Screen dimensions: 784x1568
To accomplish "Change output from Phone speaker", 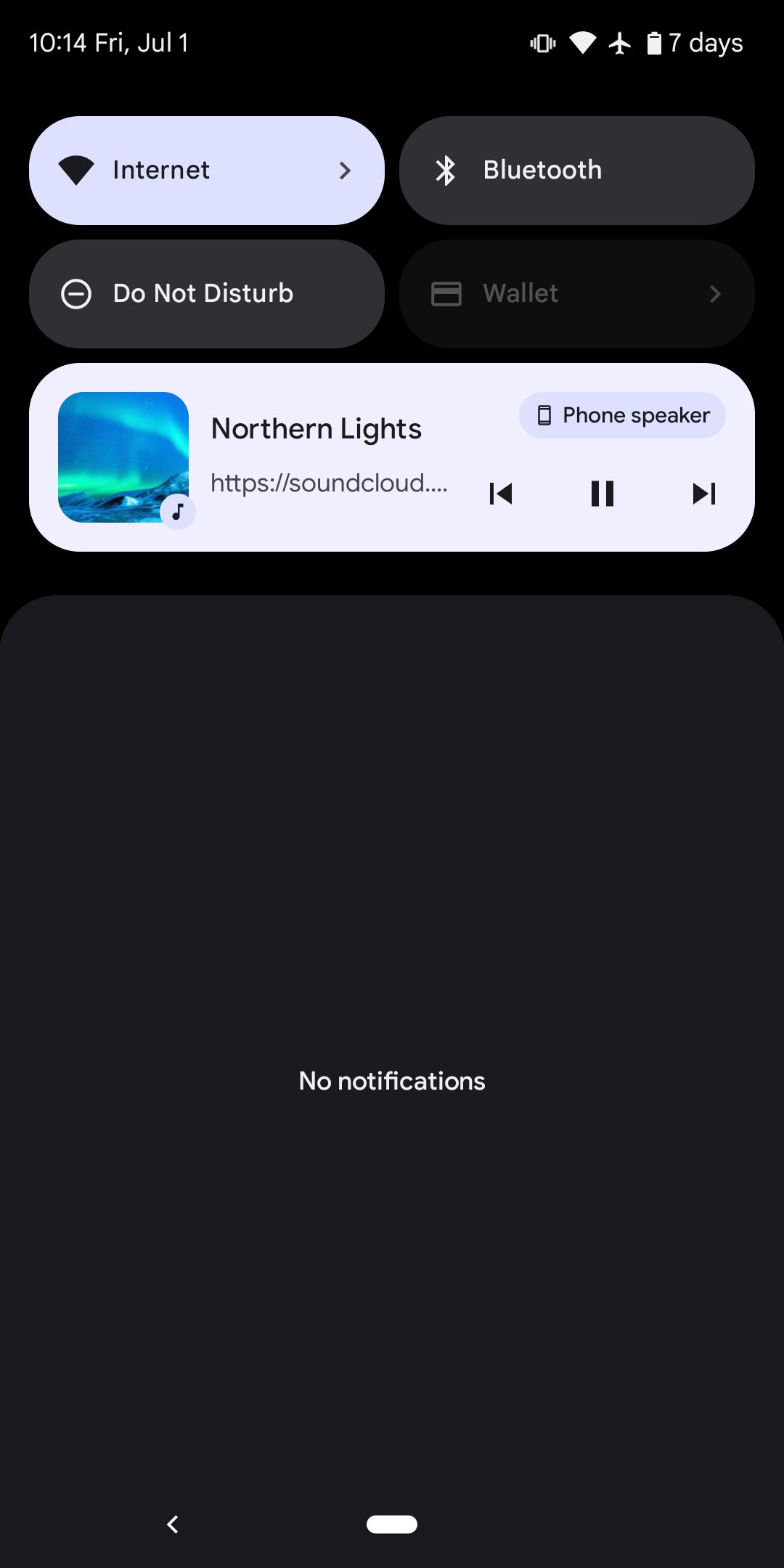I will [x=622, y=415].
